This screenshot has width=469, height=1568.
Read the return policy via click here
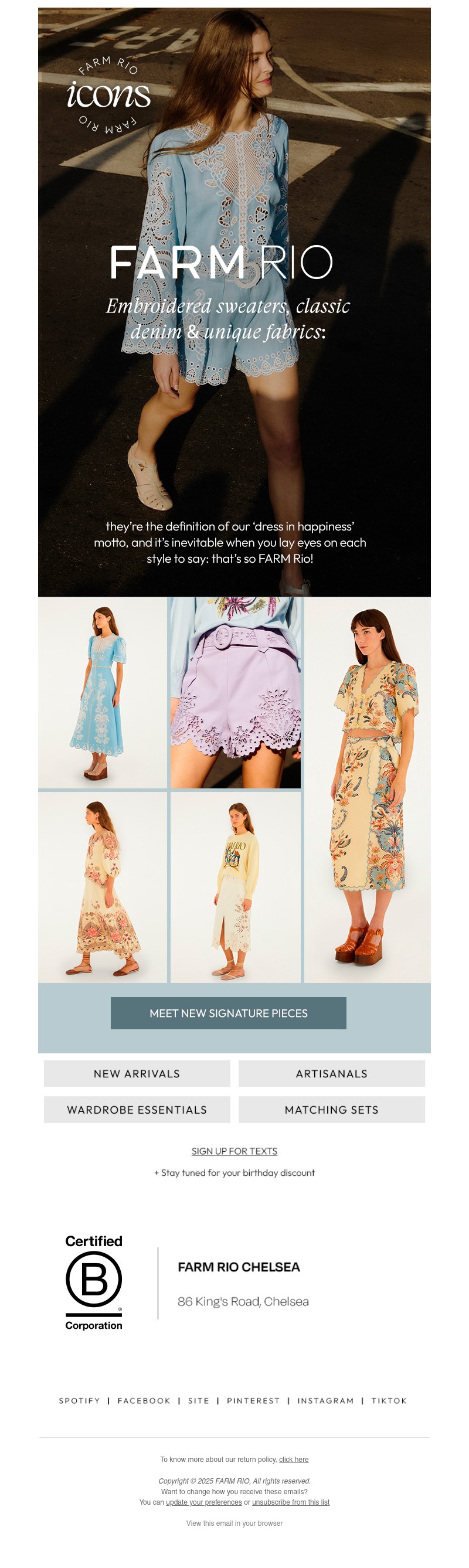pos(294,1459)
